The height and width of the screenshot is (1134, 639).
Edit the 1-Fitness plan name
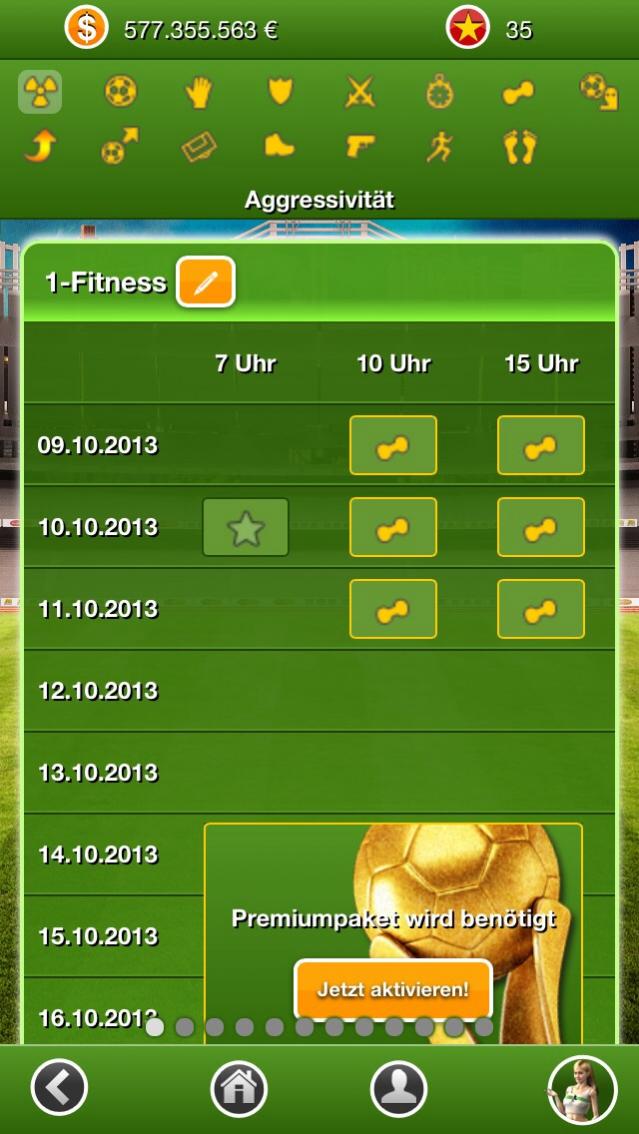pos(205,282)
